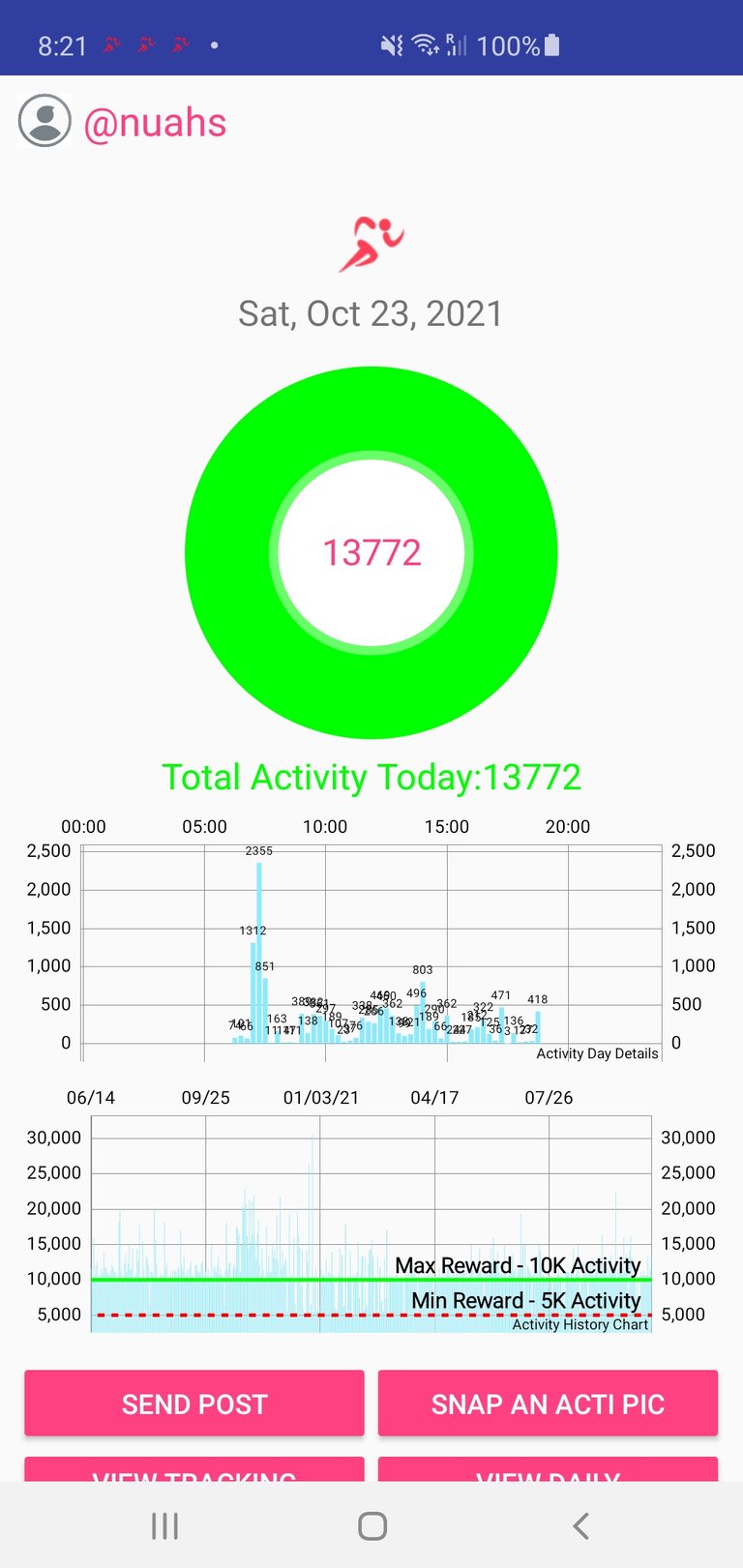Go back with the system back button
Viewport: 743px width, 1568px height.
point(580,1526)
